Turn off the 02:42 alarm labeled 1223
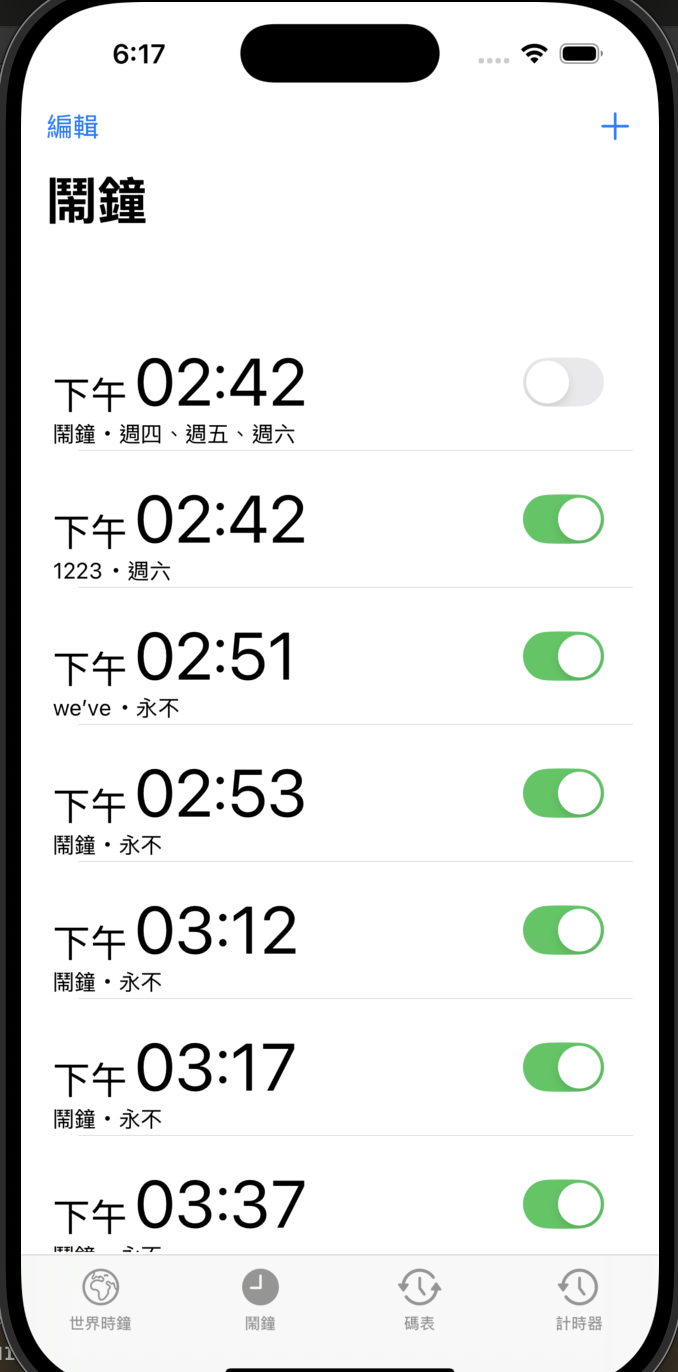 (563, 519)
